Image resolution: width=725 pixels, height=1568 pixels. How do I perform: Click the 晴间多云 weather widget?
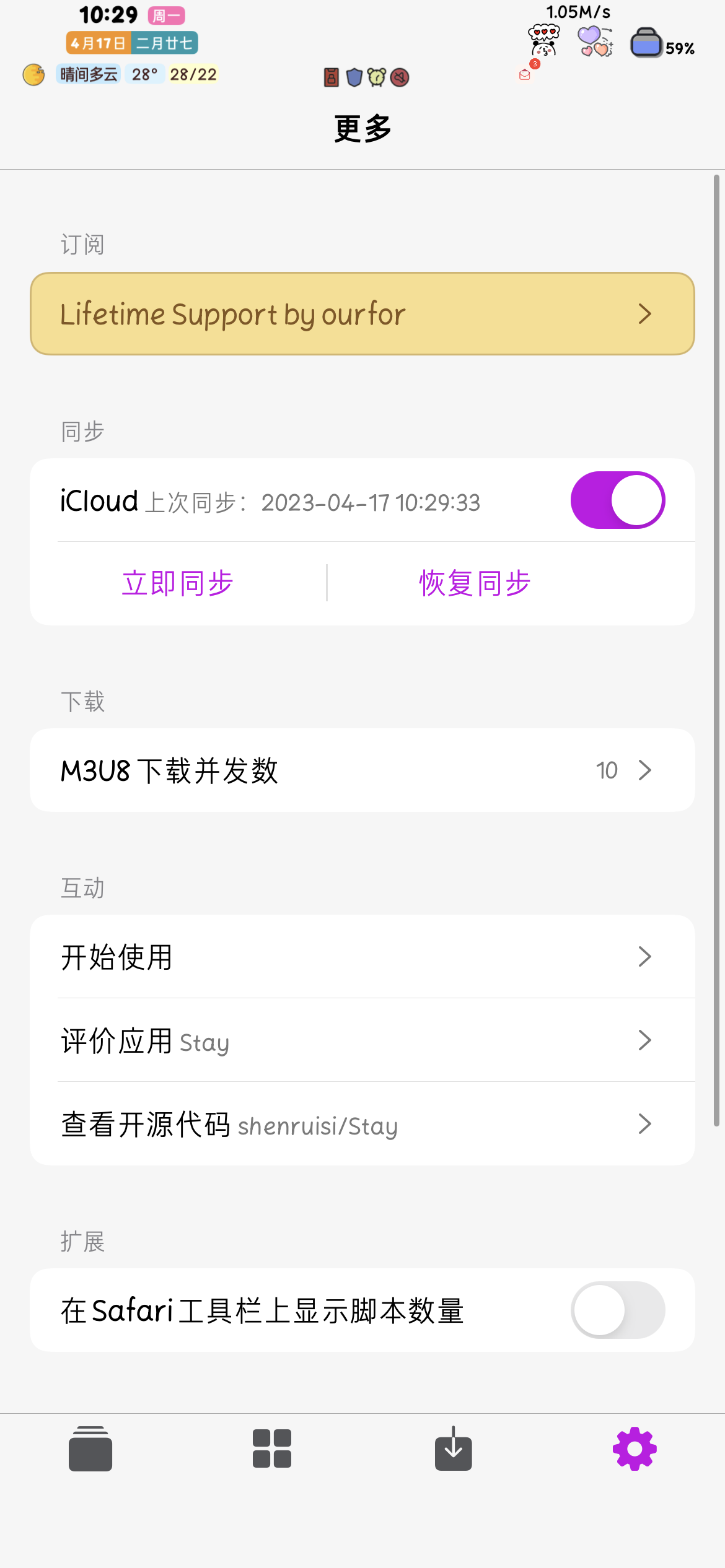click(88, 73)
